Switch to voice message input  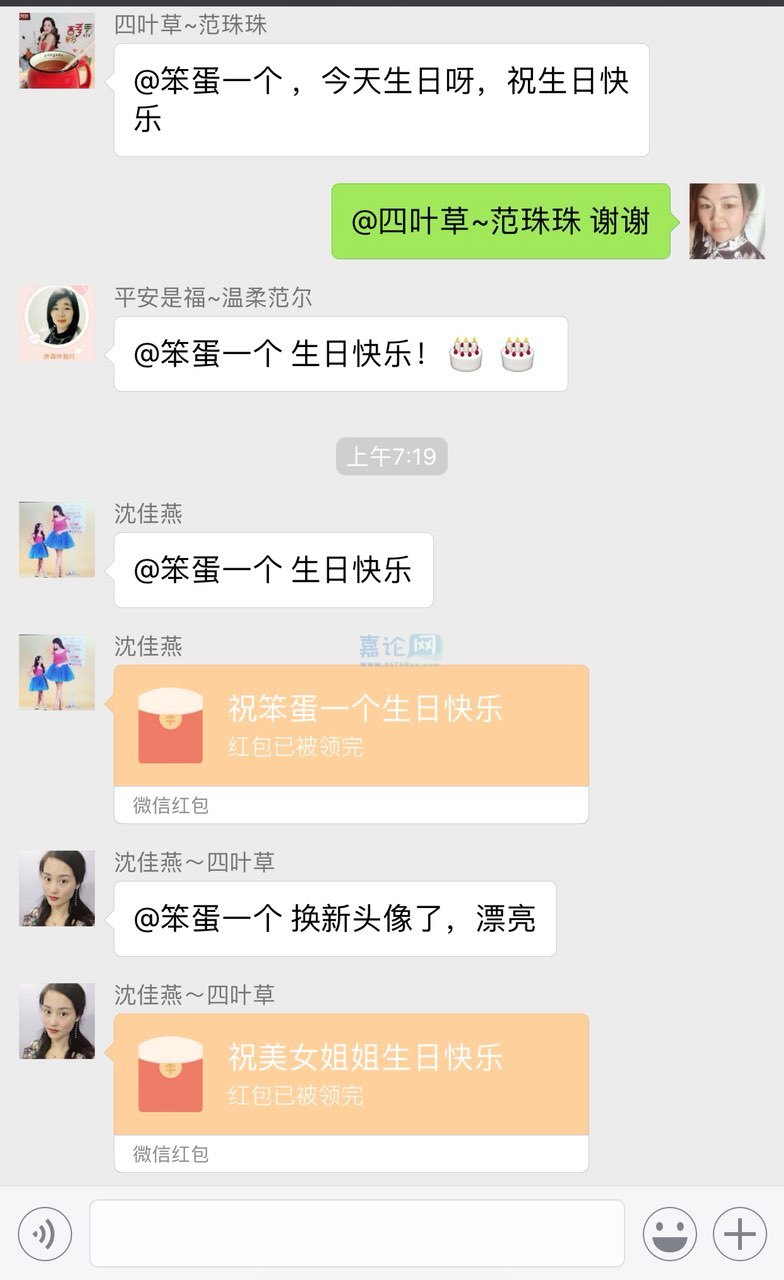click(x=45, y=1233)
